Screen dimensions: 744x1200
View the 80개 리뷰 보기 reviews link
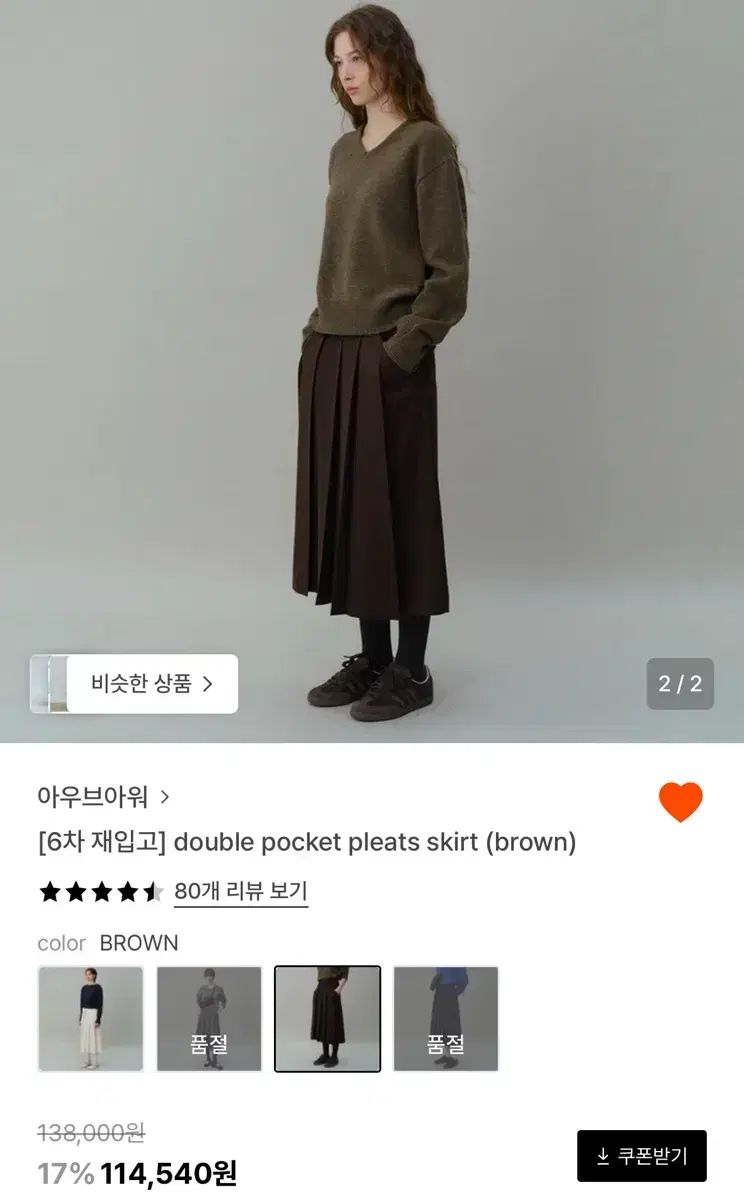tap(240, 891)
